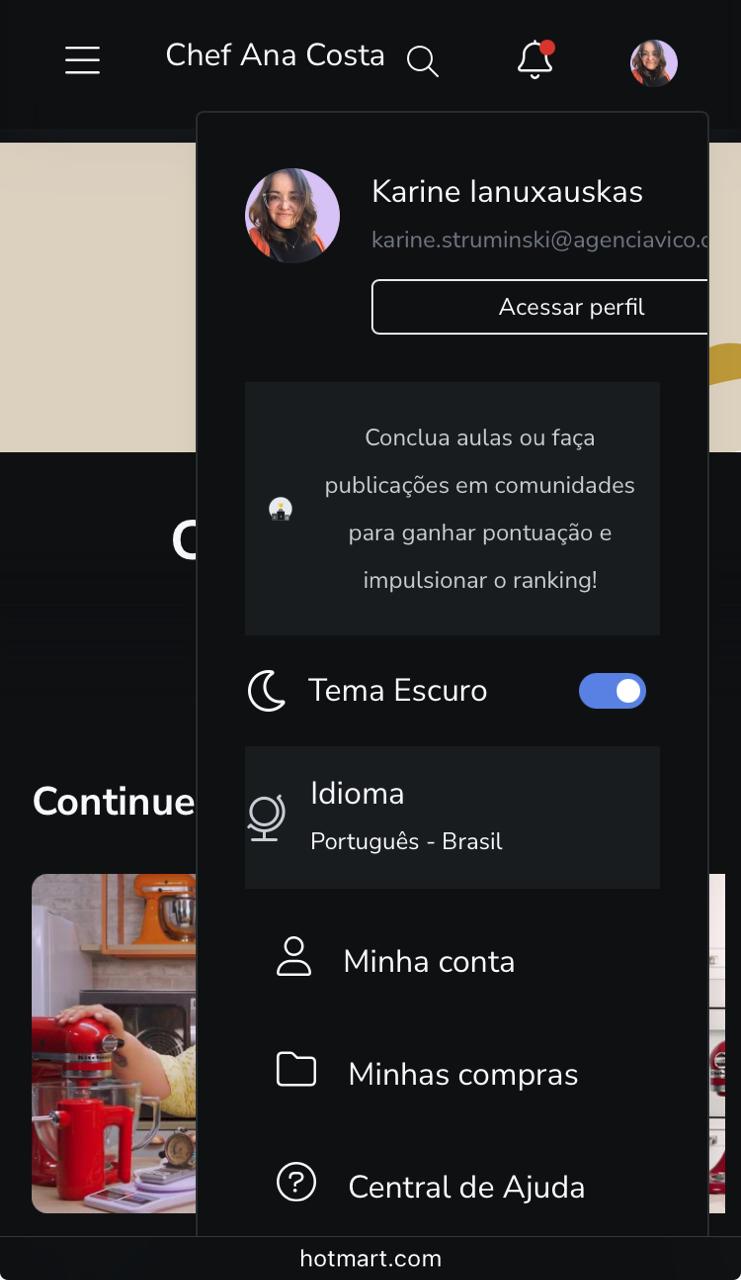Open Central de Ajuda

click(465, 1187)
